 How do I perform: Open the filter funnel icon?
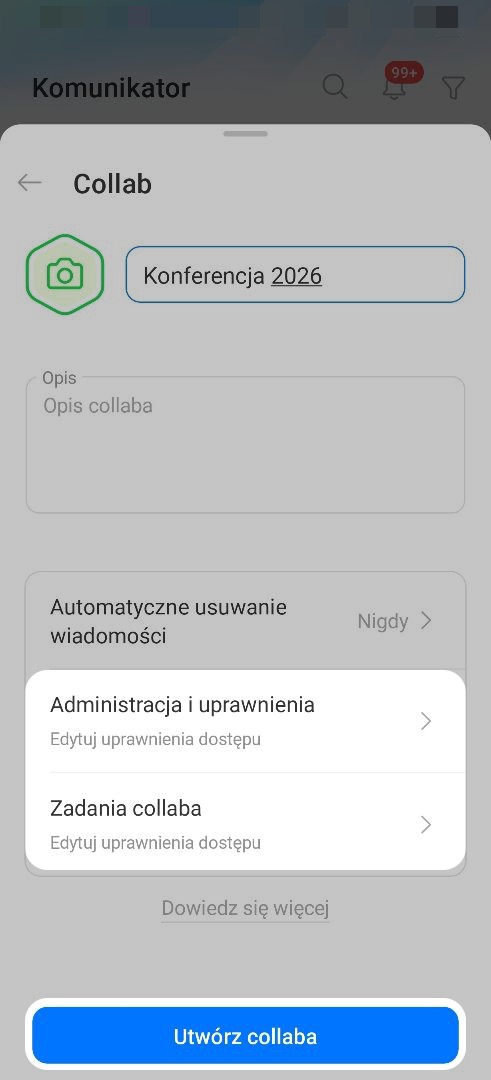point(454,87)
